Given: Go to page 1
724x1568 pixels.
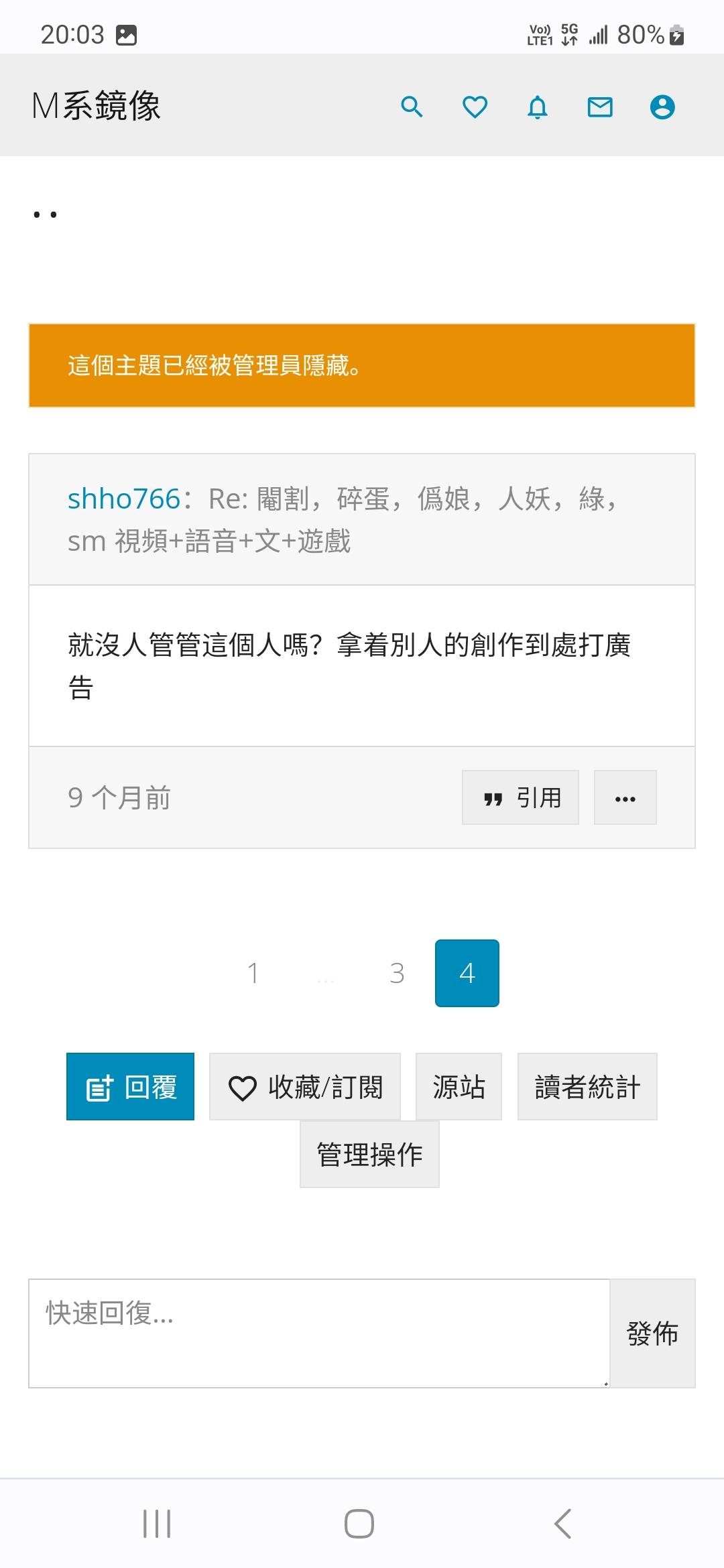Looking at the screenshot, I should [x=253, y=973].
